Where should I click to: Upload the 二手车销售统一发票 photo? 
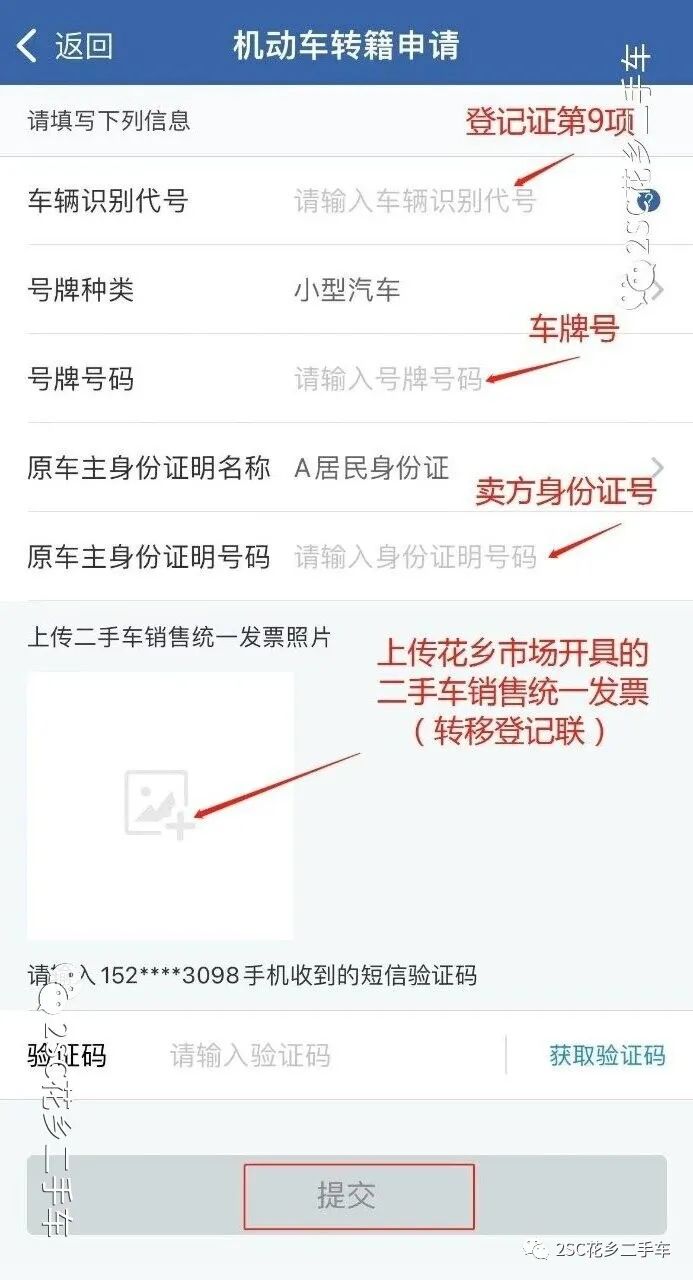161,805
